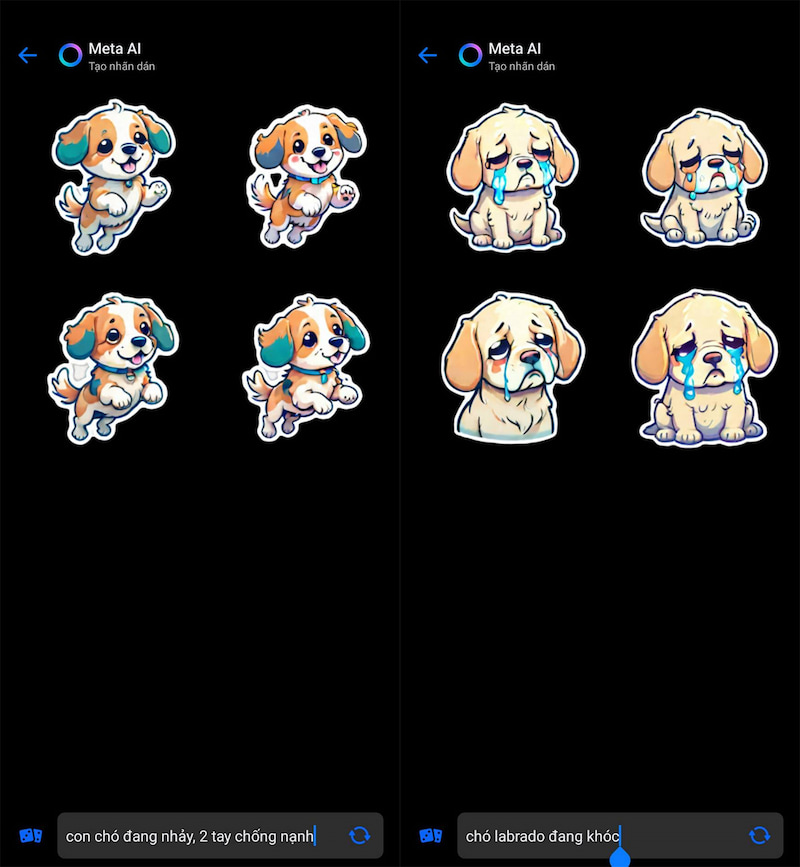
Task: Regenerate stickers for "chó labrado đang khóc" prompt
Action: [x=759, y=835]
